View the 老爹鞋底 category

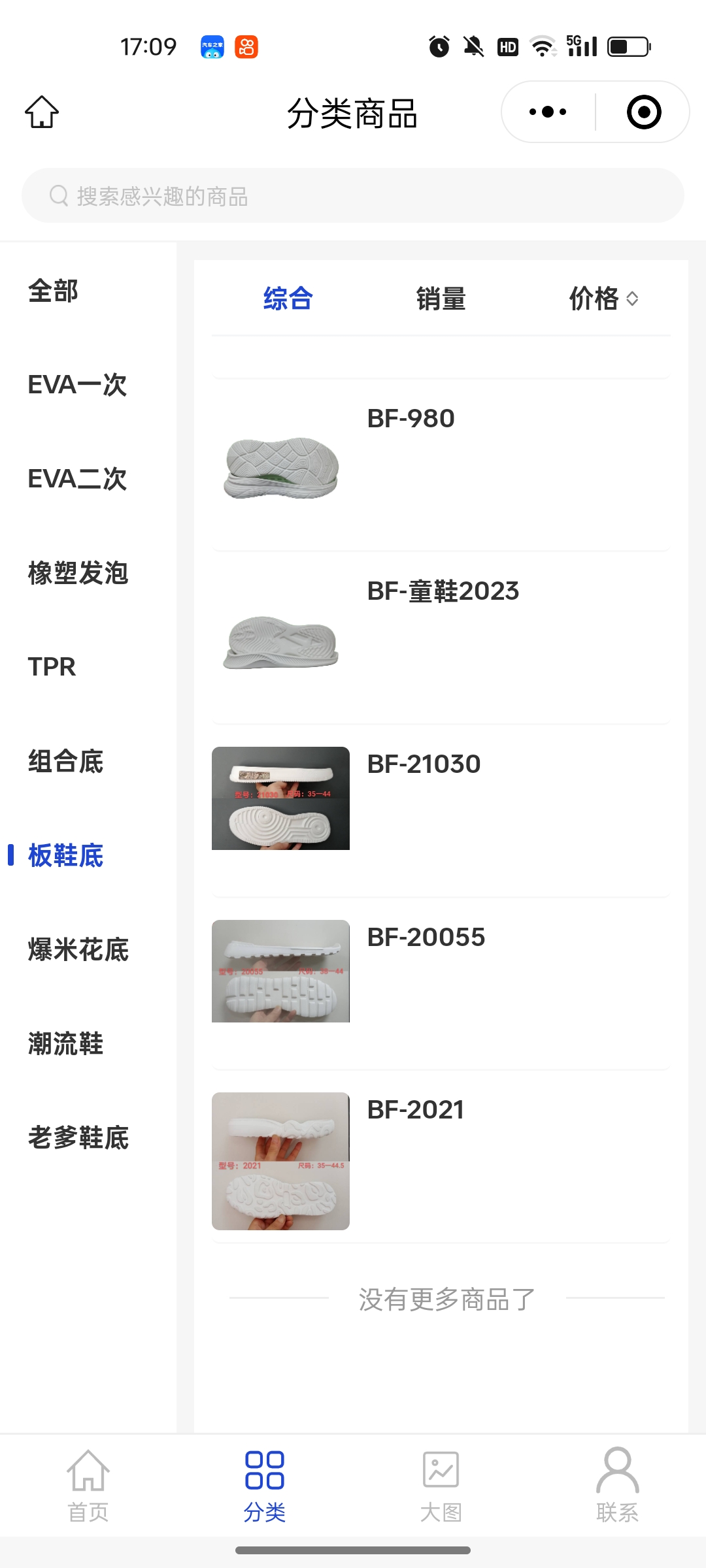point(78,1137)
